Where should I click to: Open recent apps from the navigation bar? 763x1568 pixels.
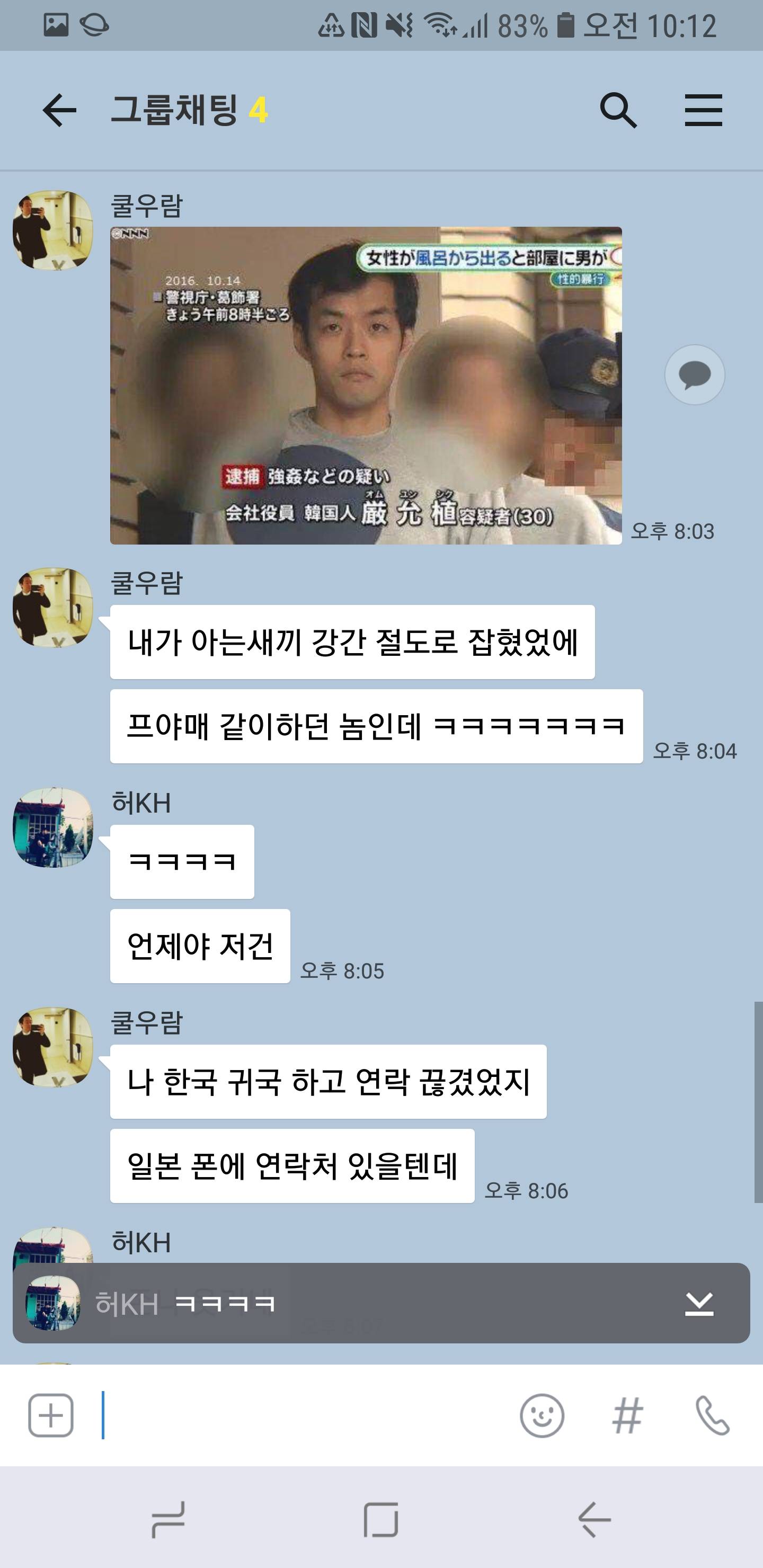point(168,1519)
